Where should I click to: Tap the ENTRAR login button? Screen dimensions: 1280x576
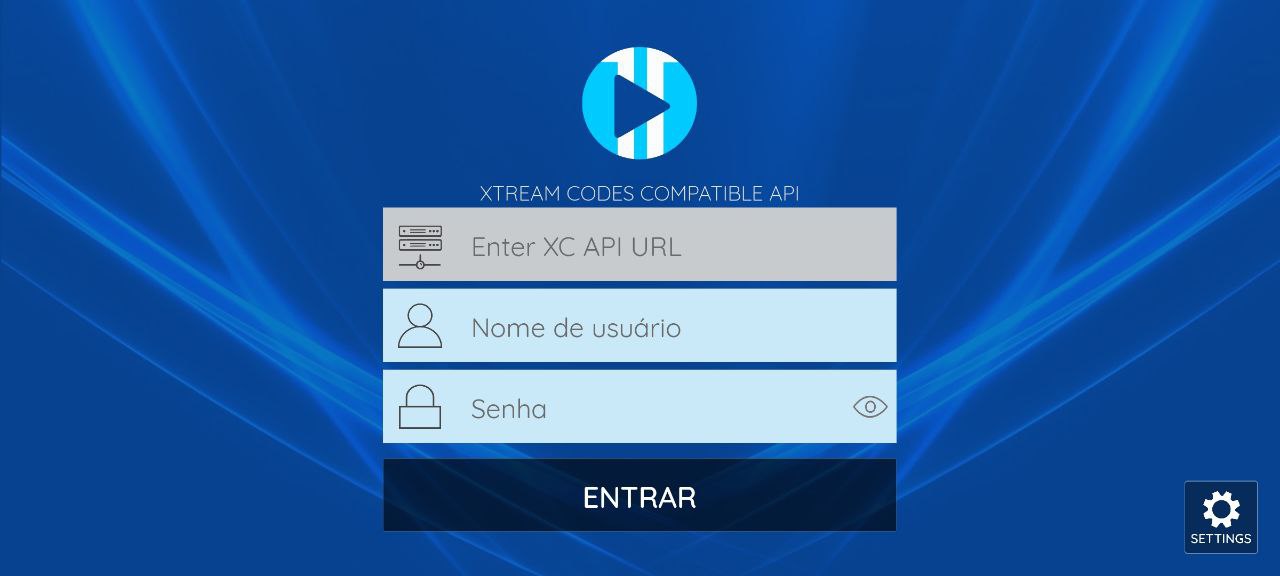640,496
